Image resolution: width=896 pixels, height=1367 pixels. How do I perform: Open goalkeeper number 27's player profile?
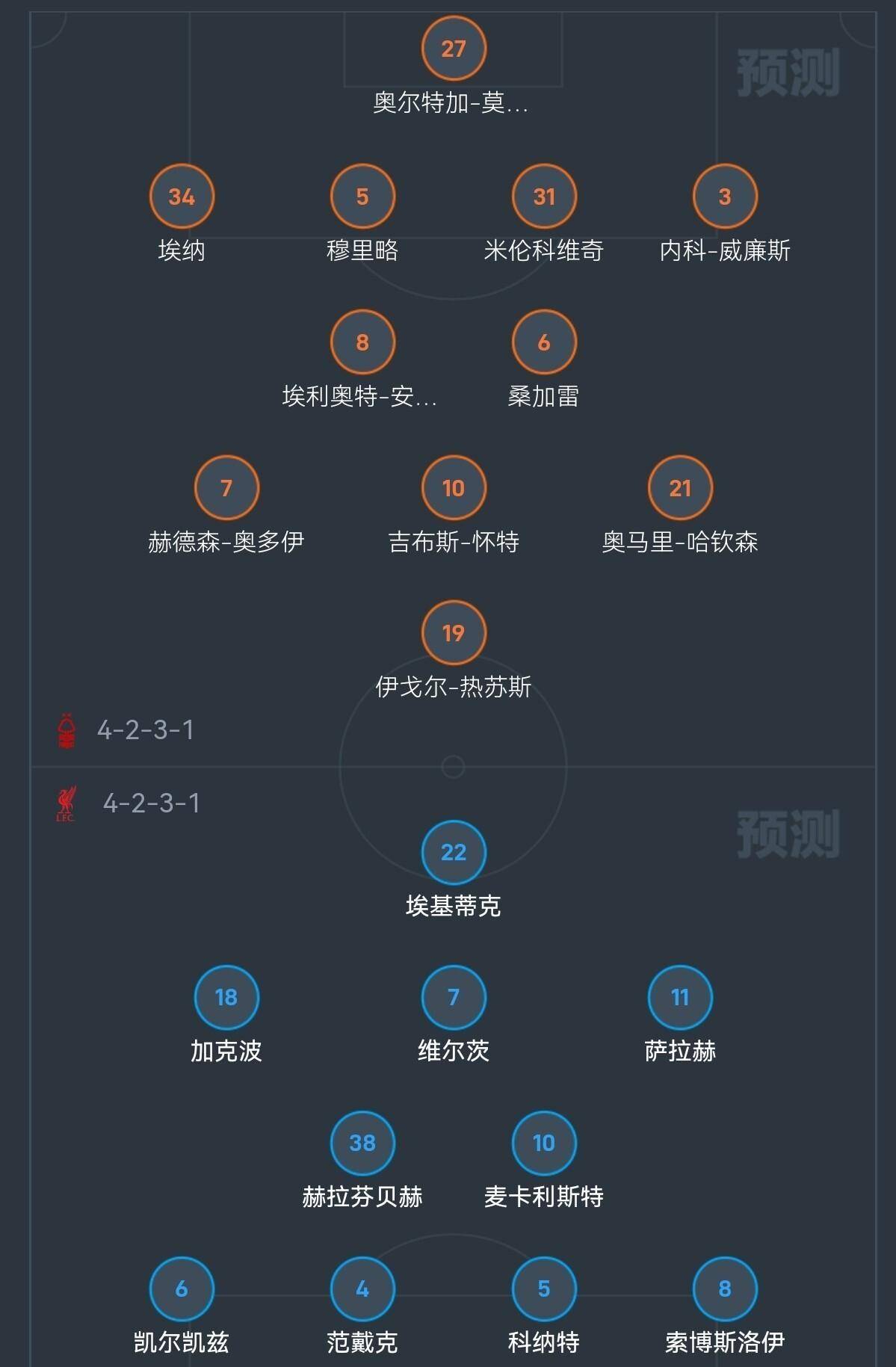(x=453, y=49)
